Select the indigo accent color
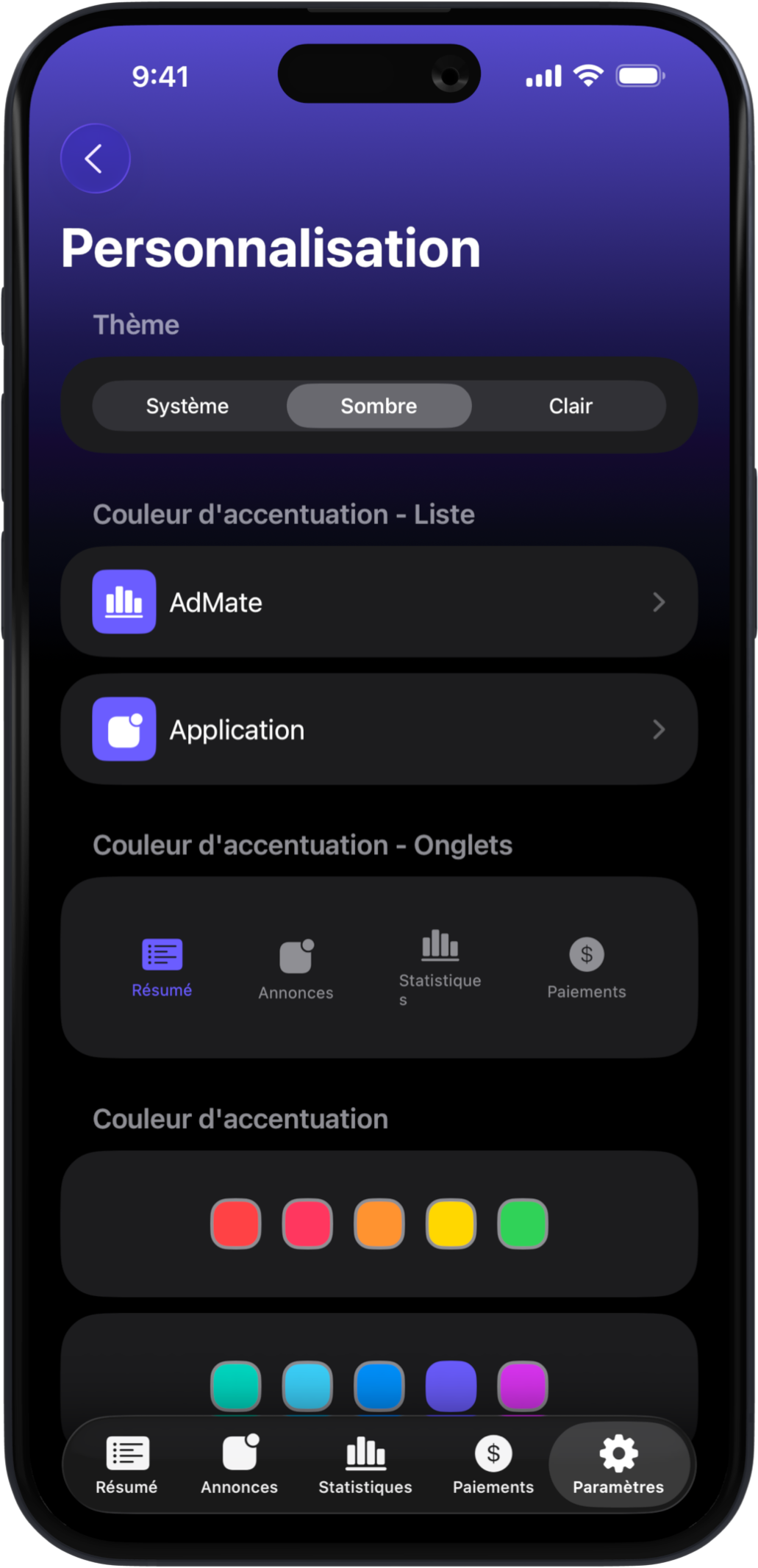Image resolution: width=758 pixels, height=1568 pixels. (x=451, y=1386)
